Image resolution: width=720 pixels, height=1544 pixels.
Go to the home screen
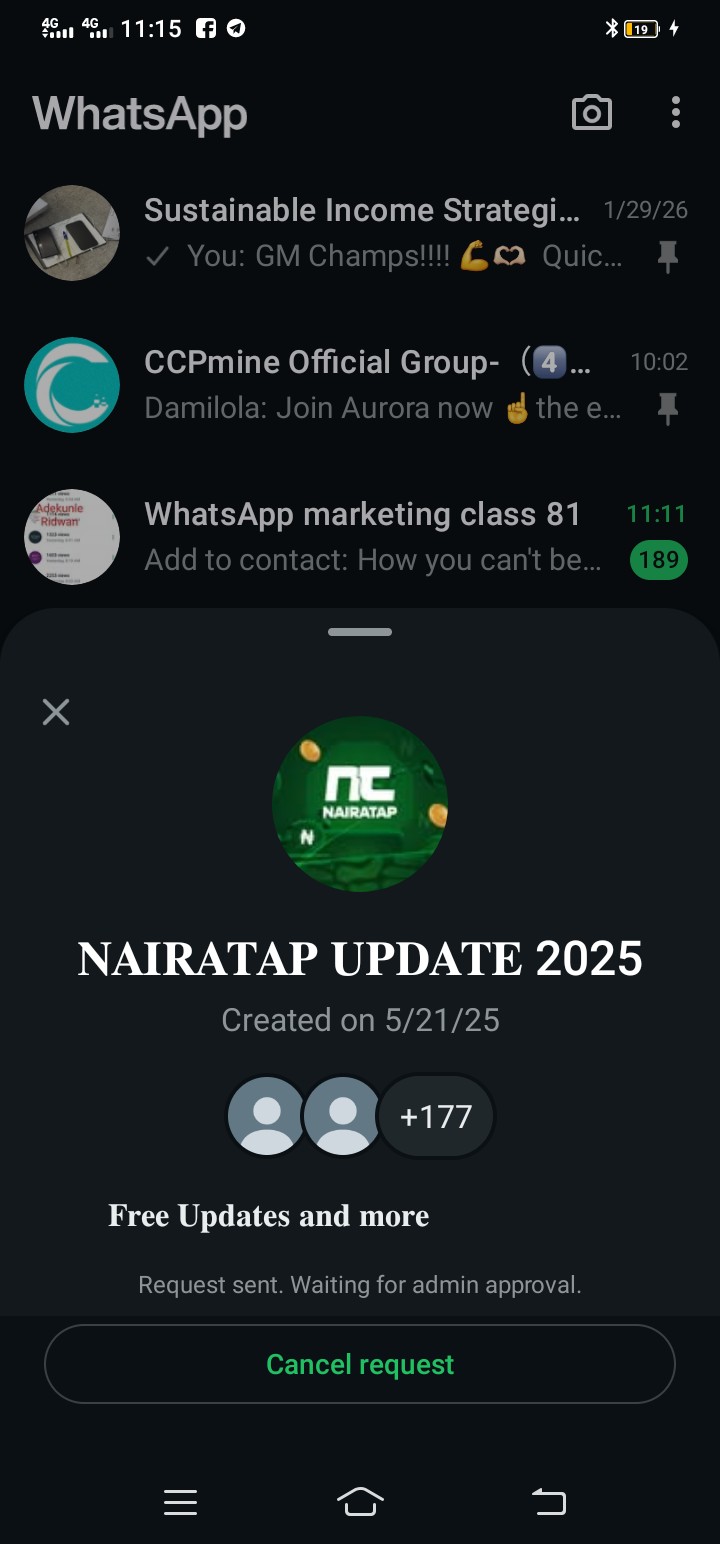pos(360,1501)
